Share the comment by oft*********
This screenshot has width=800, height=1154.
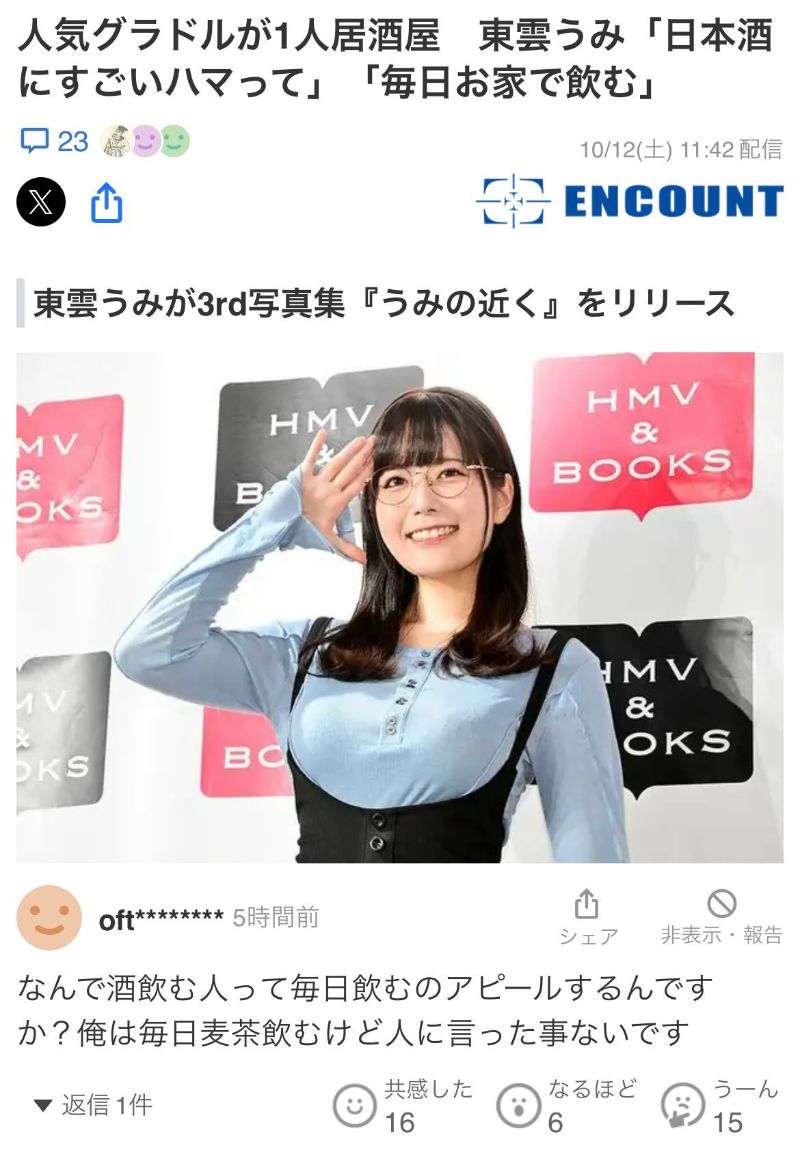[x=588, y=917]
